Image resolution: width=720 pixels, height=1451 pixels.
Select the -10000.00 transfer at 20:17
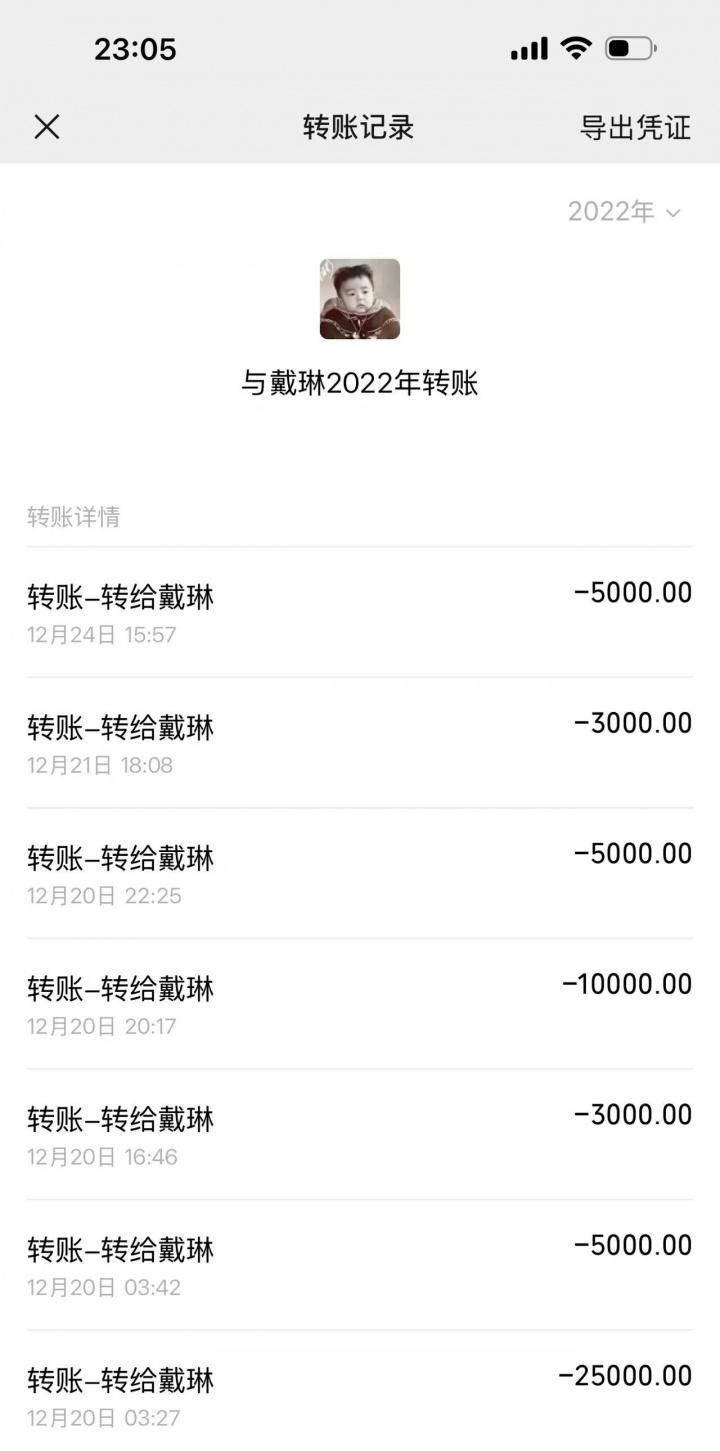click(x=359, y=1004)
